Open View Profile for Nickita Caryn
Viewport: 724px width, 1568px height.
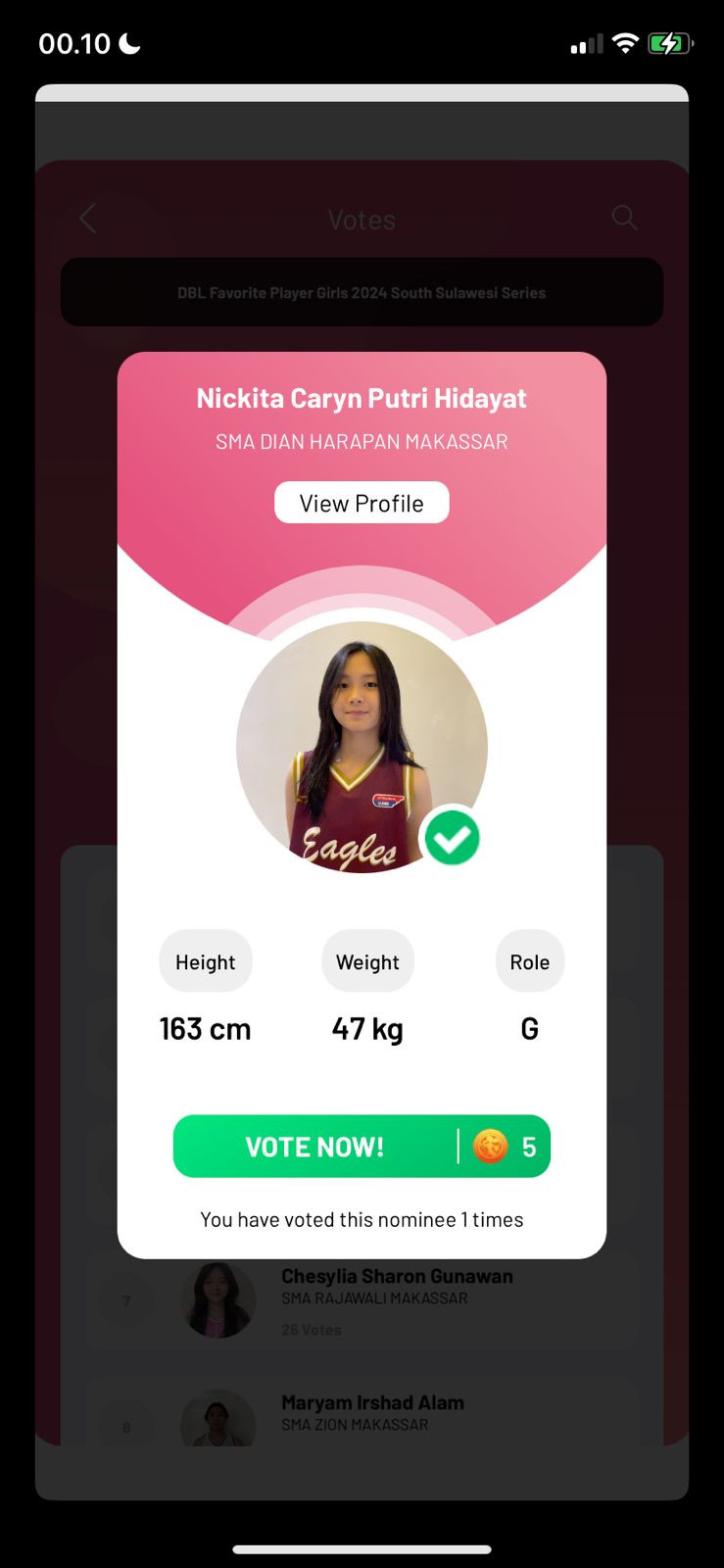362,503
